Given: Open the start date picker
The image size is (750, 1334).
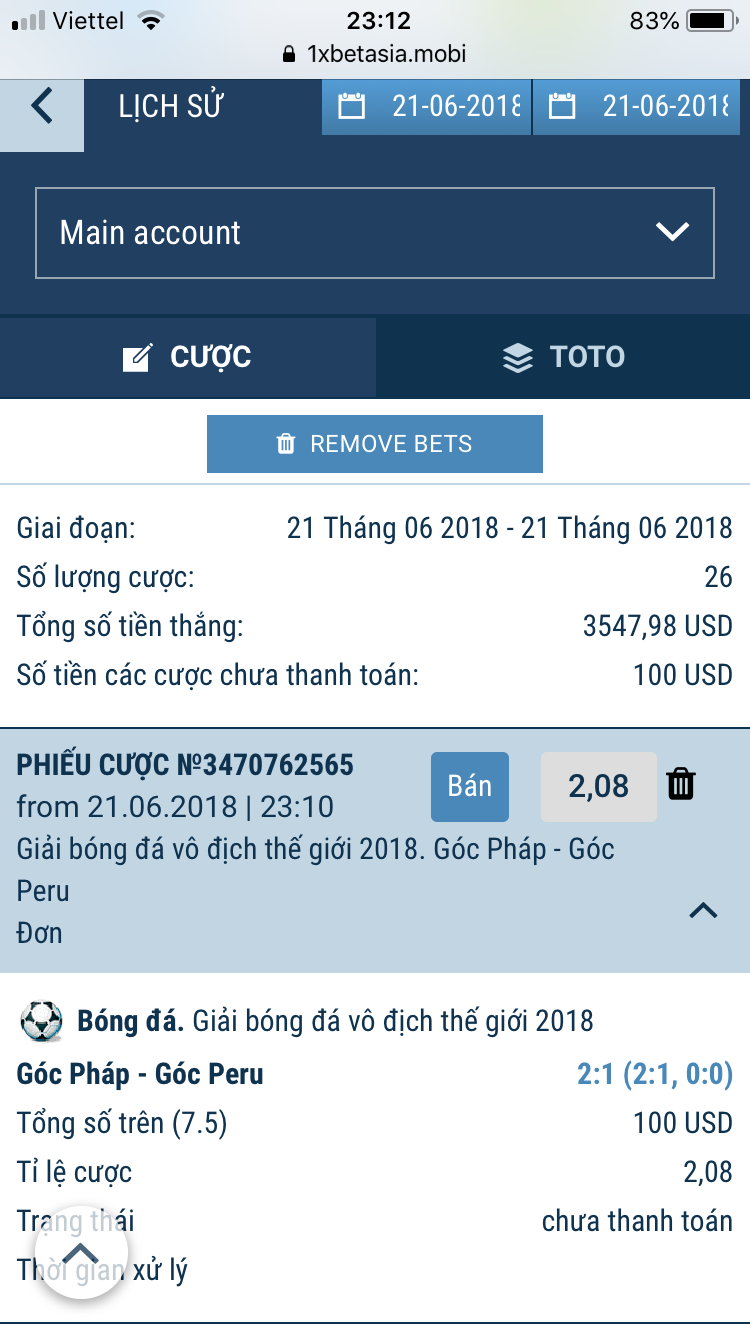Looking at the screenshot, I should 427,106.
